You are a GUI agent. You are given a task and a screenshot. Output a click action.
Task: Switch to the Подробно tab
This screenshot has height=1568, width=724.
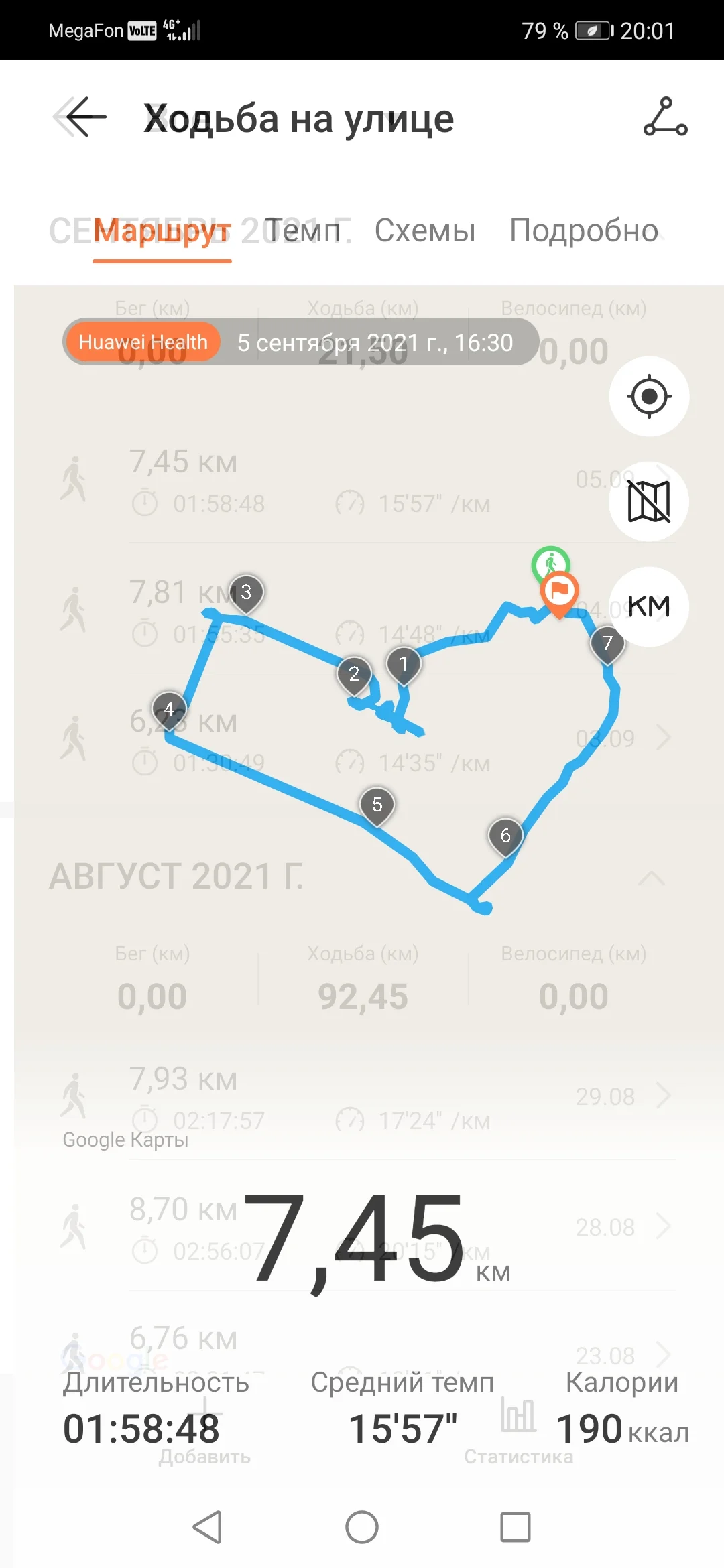584,231
